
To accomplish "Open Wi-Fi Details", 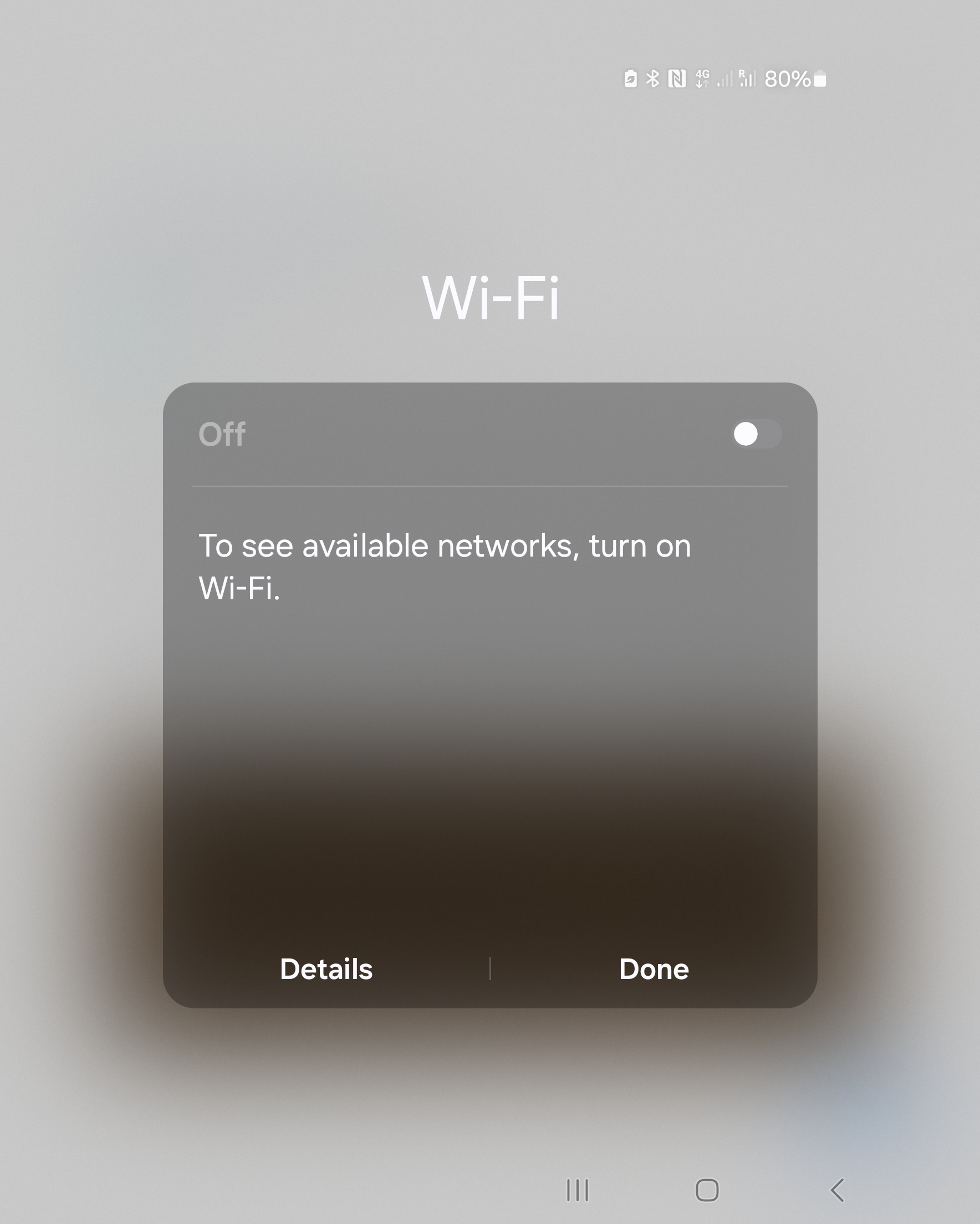I will pos(326,969).
